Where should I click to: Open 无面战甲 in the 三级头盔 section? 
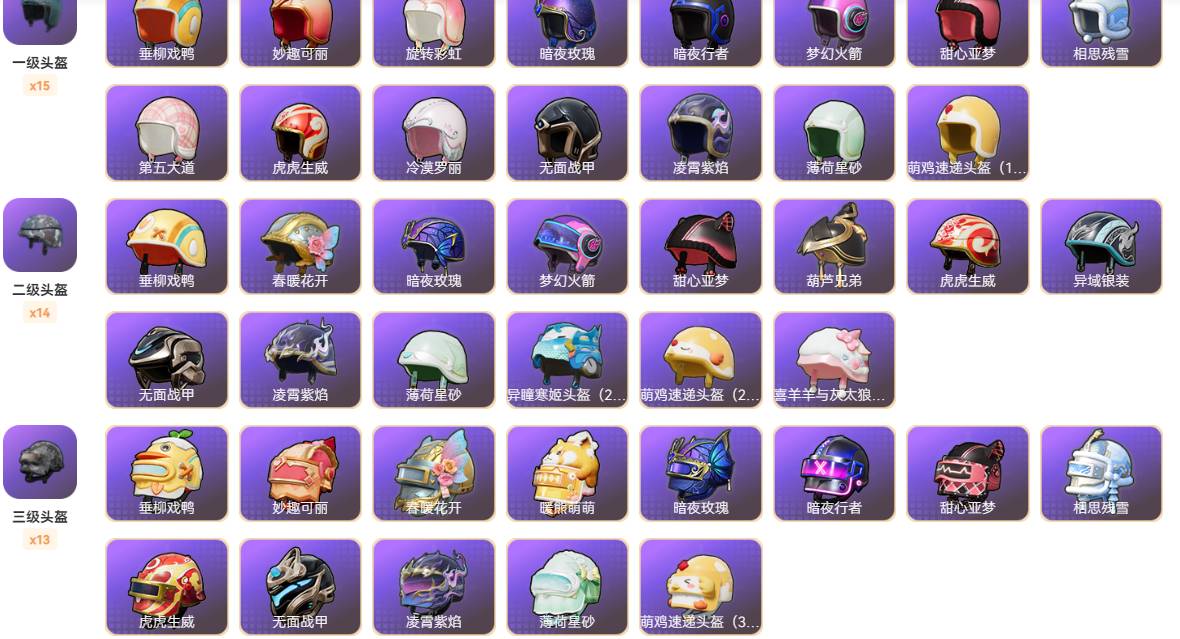(300, 587)
